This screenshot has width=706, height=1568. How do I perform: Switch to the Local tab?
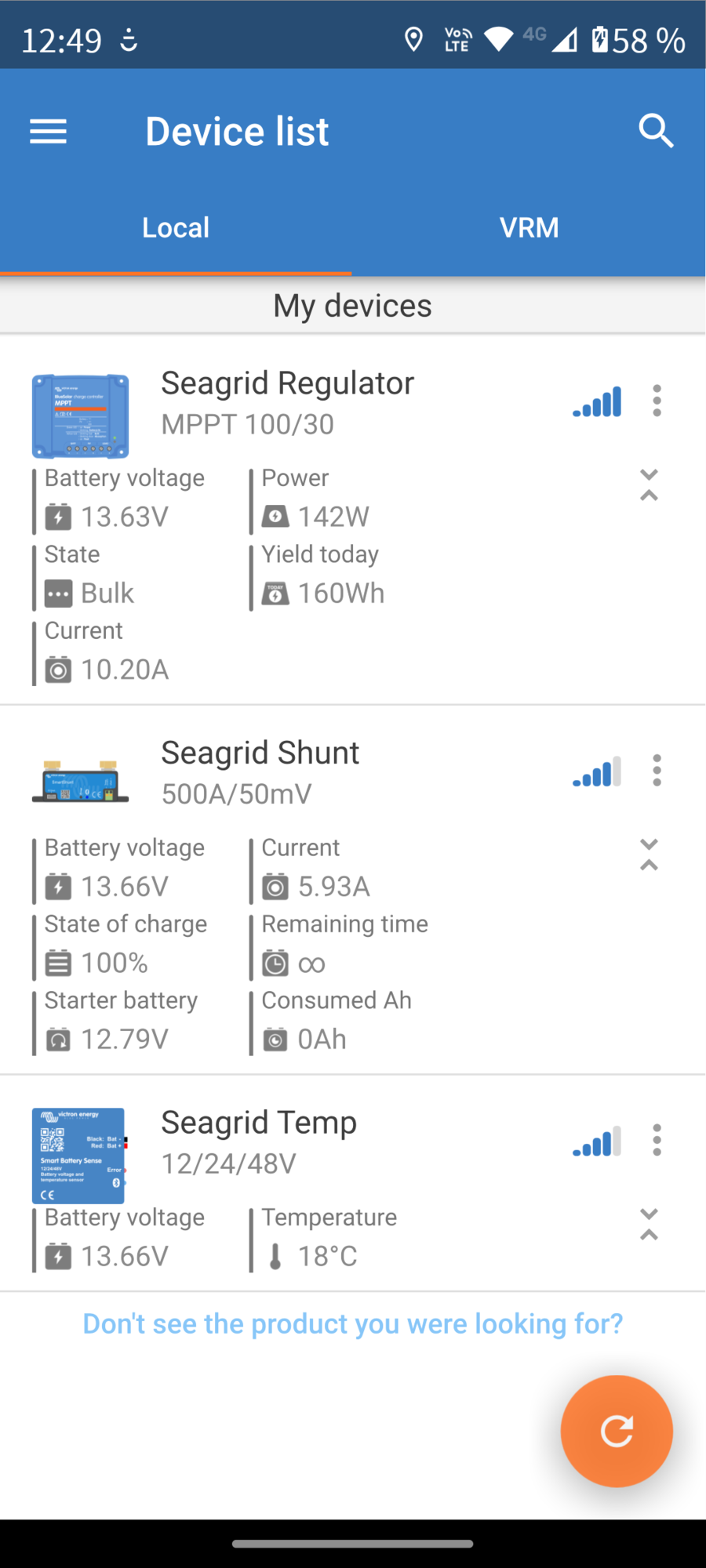[176, 228]
